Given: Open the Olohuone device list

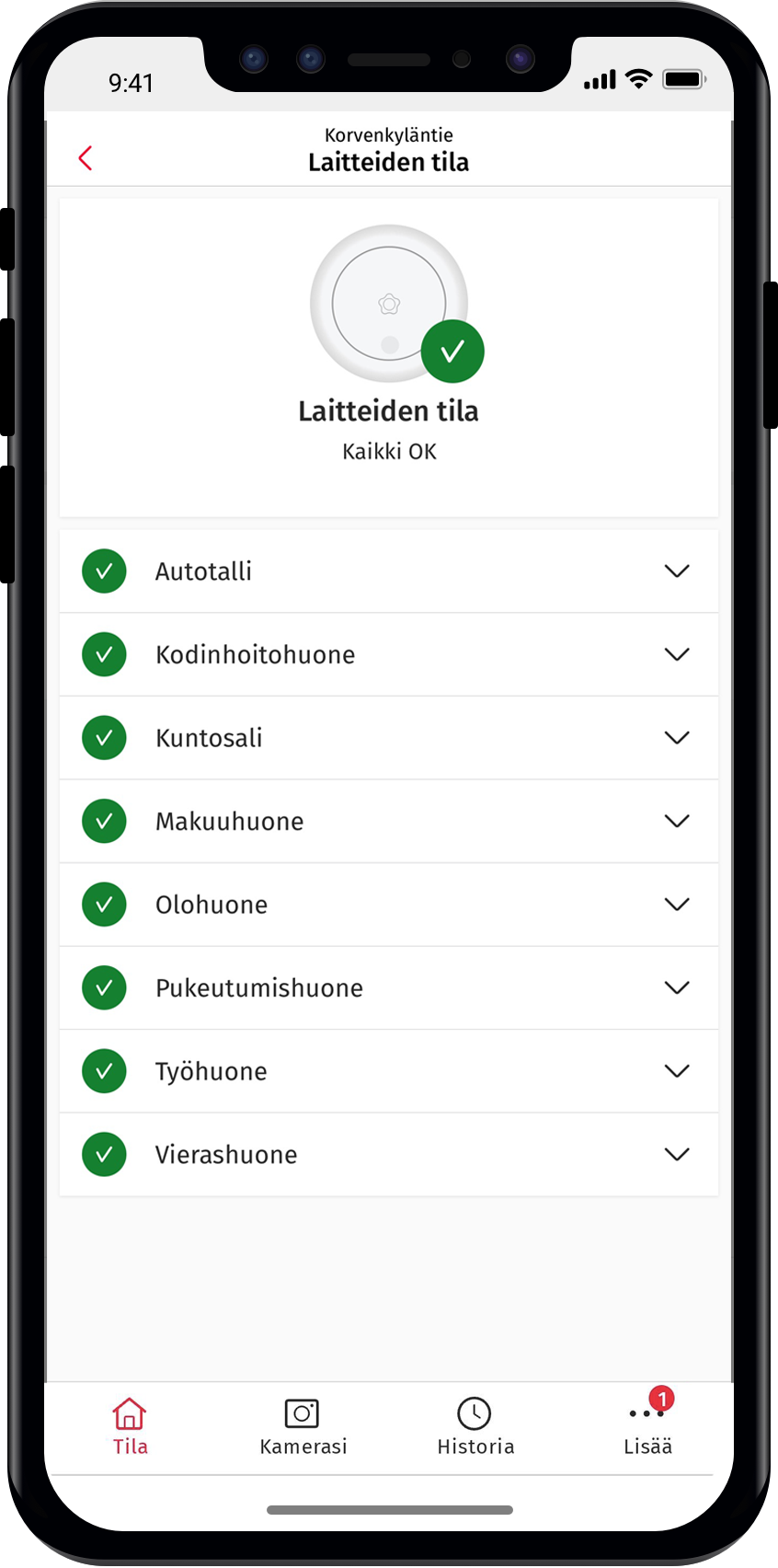Looking at the screenshot, I should (676, 905).
